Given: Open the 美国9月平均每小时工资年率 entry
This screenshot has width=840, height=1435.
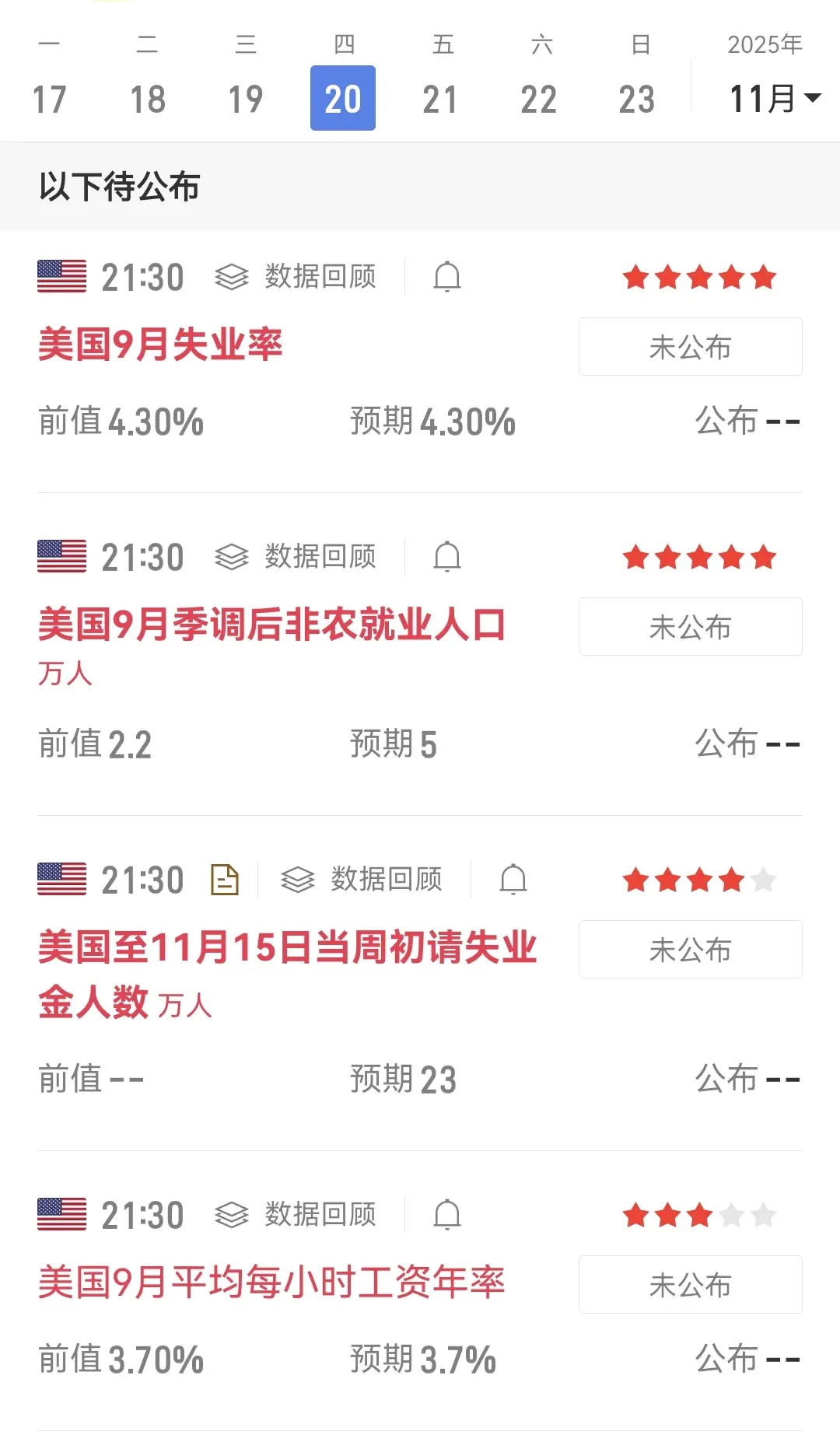Looking at the screenshot, I should point(271,1282).
